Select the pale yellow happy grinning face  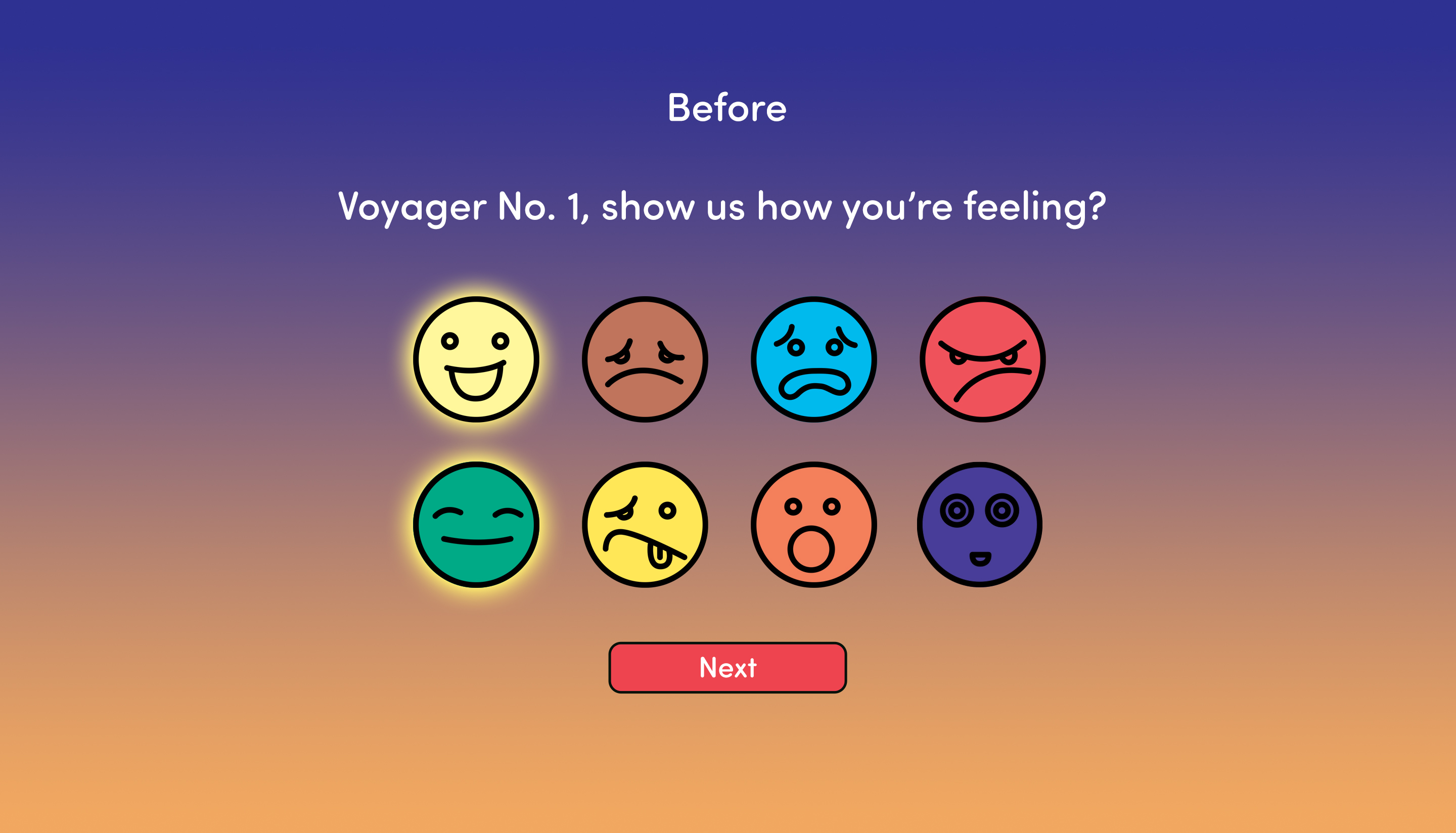click(476, 359)
